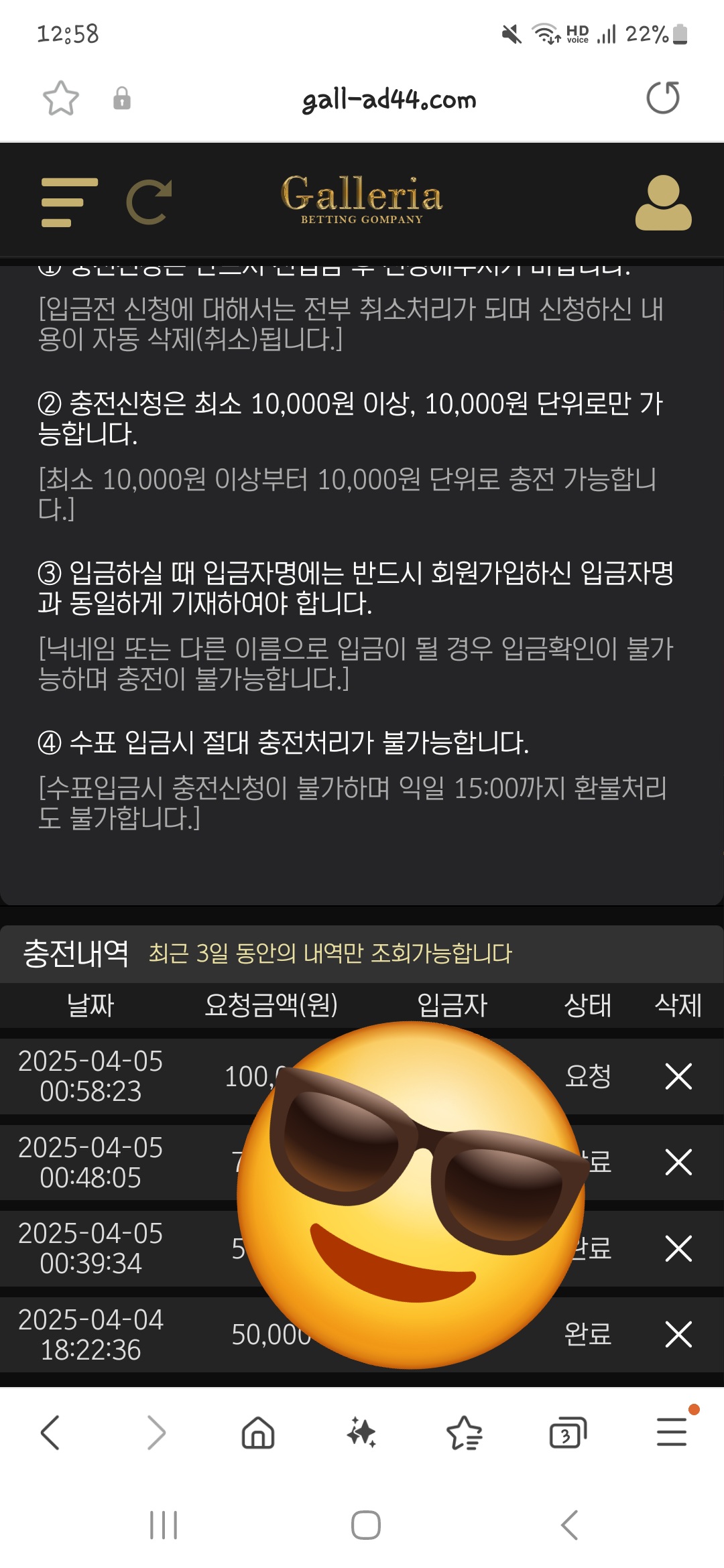Delete the 2025-04-04 18:22:36 record

(678, 1334)
